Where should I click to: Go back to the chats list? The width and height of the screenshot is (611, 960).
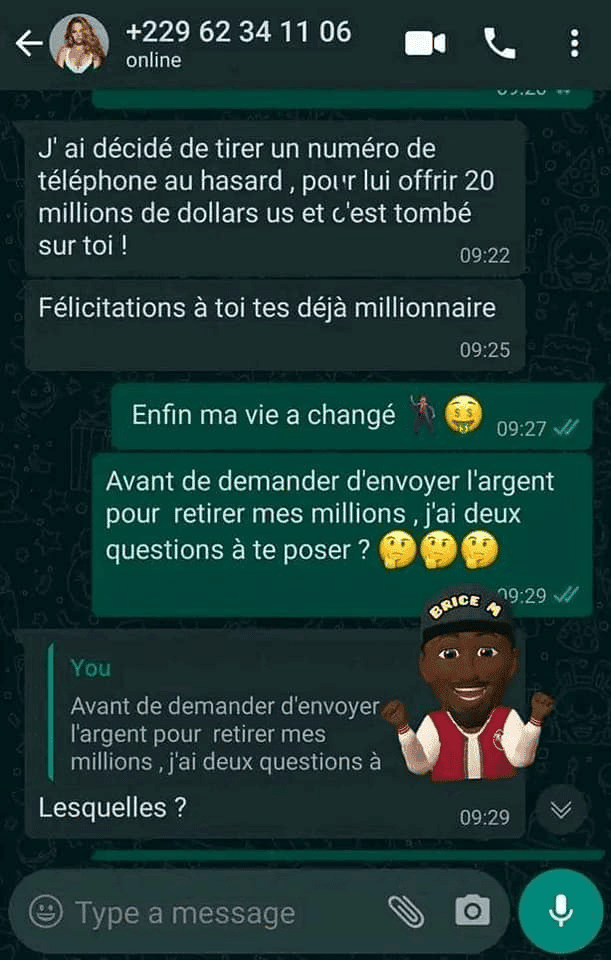click(x=27, y=44)
